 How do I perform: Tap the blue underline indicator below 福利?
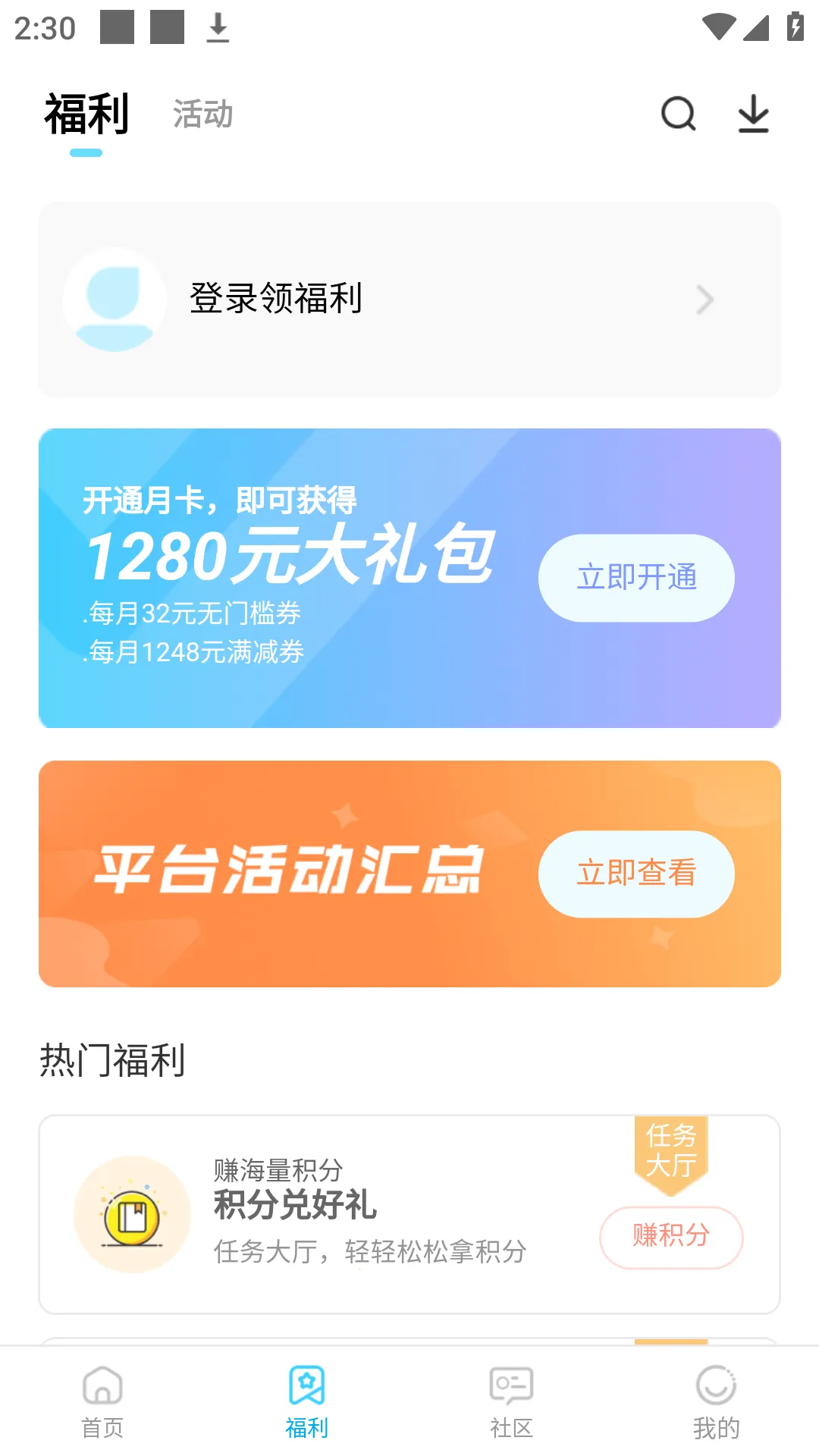pyautogui.click(x=86, y=152)
